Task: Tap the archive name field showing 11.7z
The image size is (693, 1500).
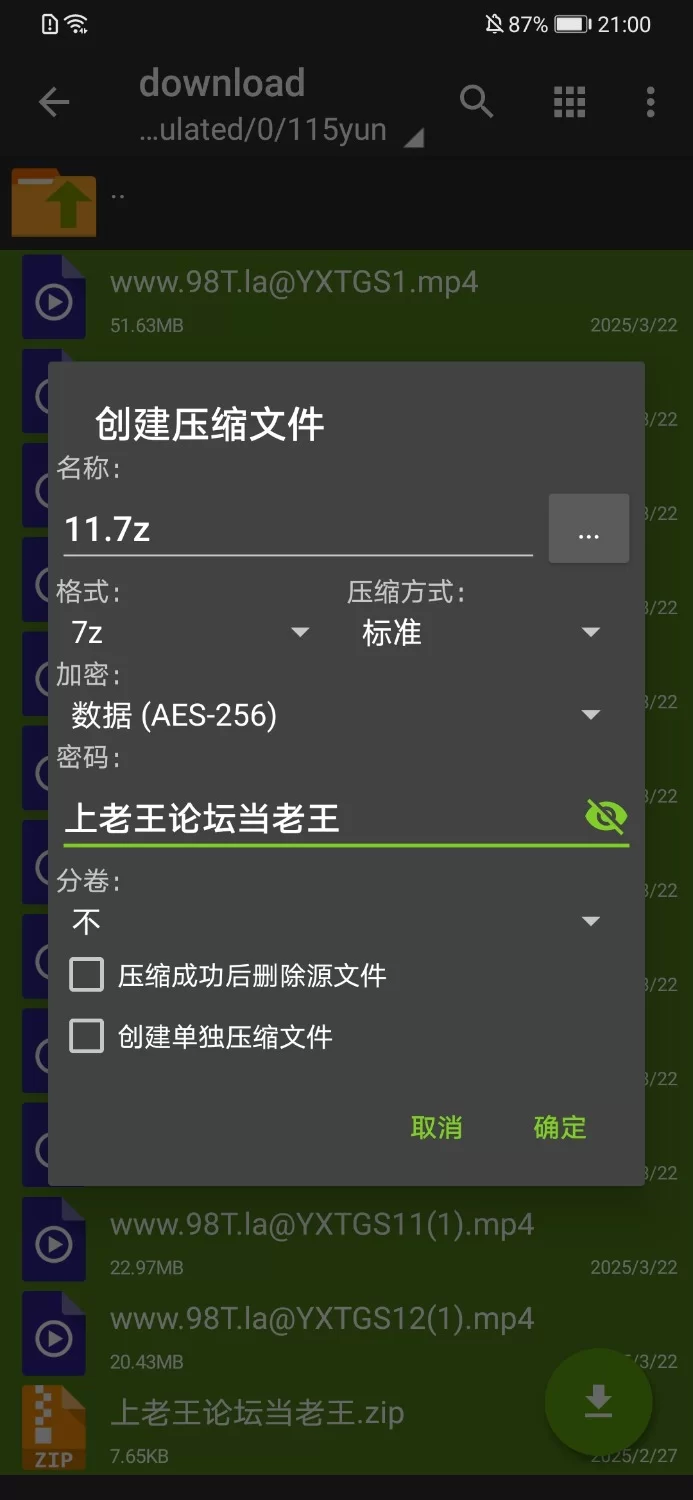Action: (297, 529)
